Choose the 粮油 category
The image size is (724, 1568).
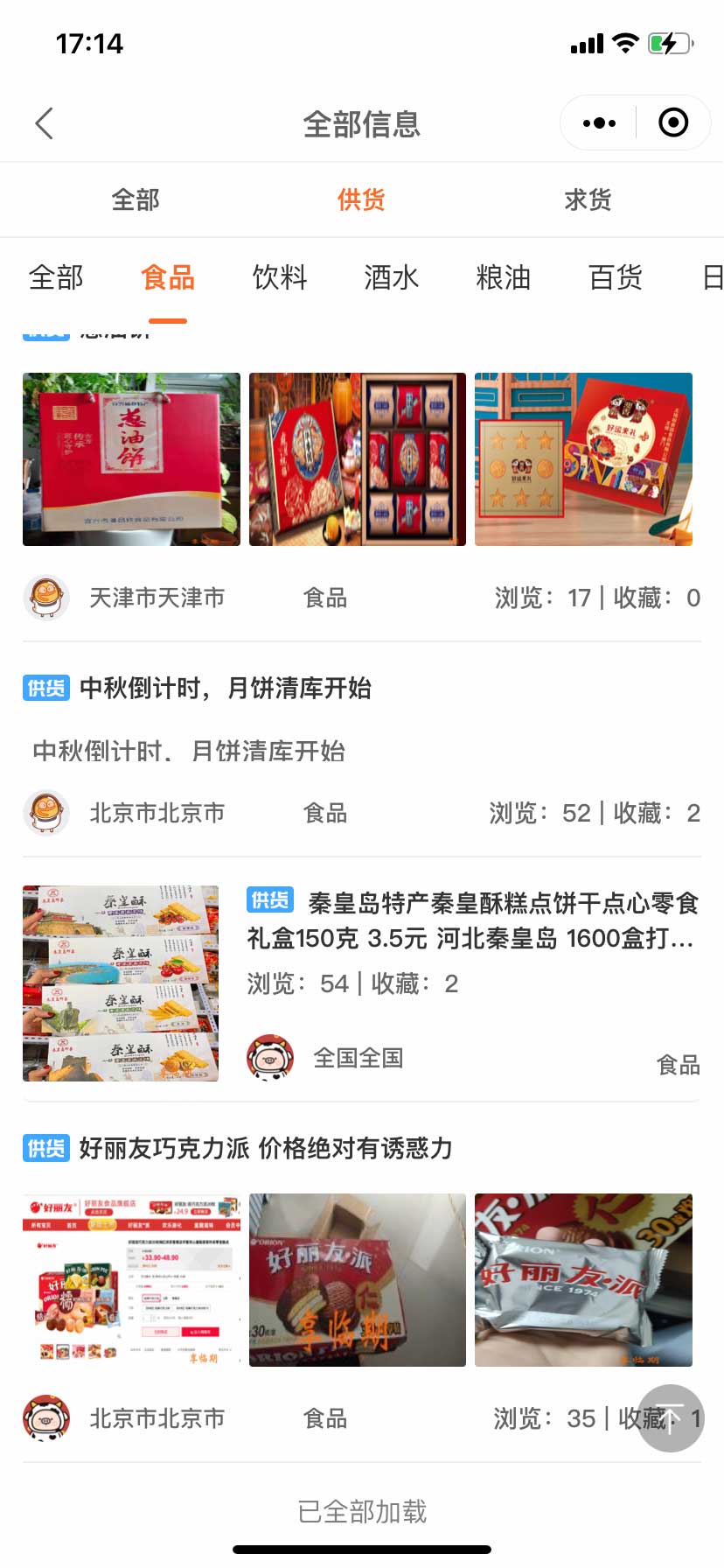tap(504, 277)
